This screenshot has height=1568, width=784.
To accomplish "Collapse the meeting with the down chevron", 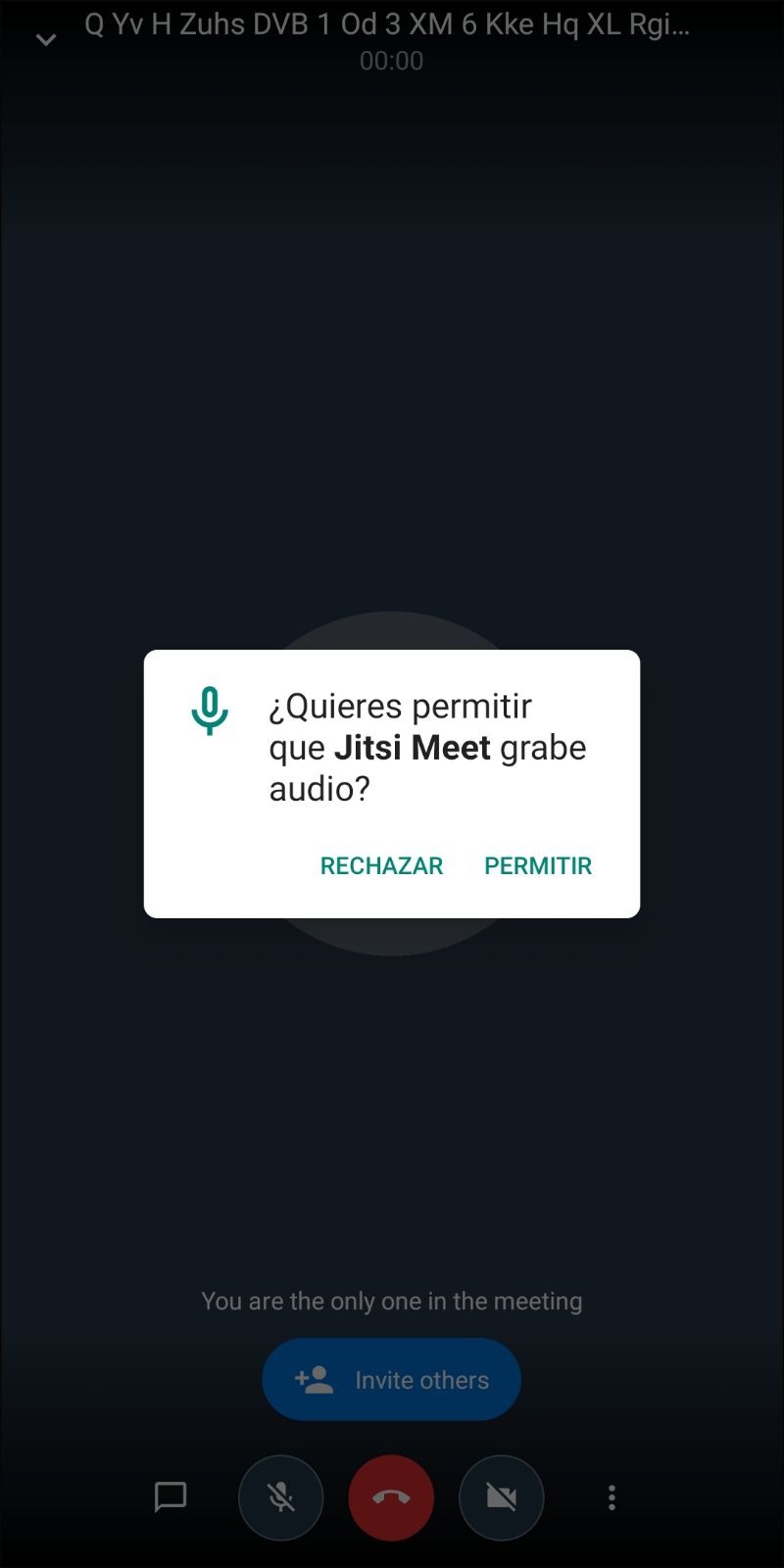I will click(46, 40).
